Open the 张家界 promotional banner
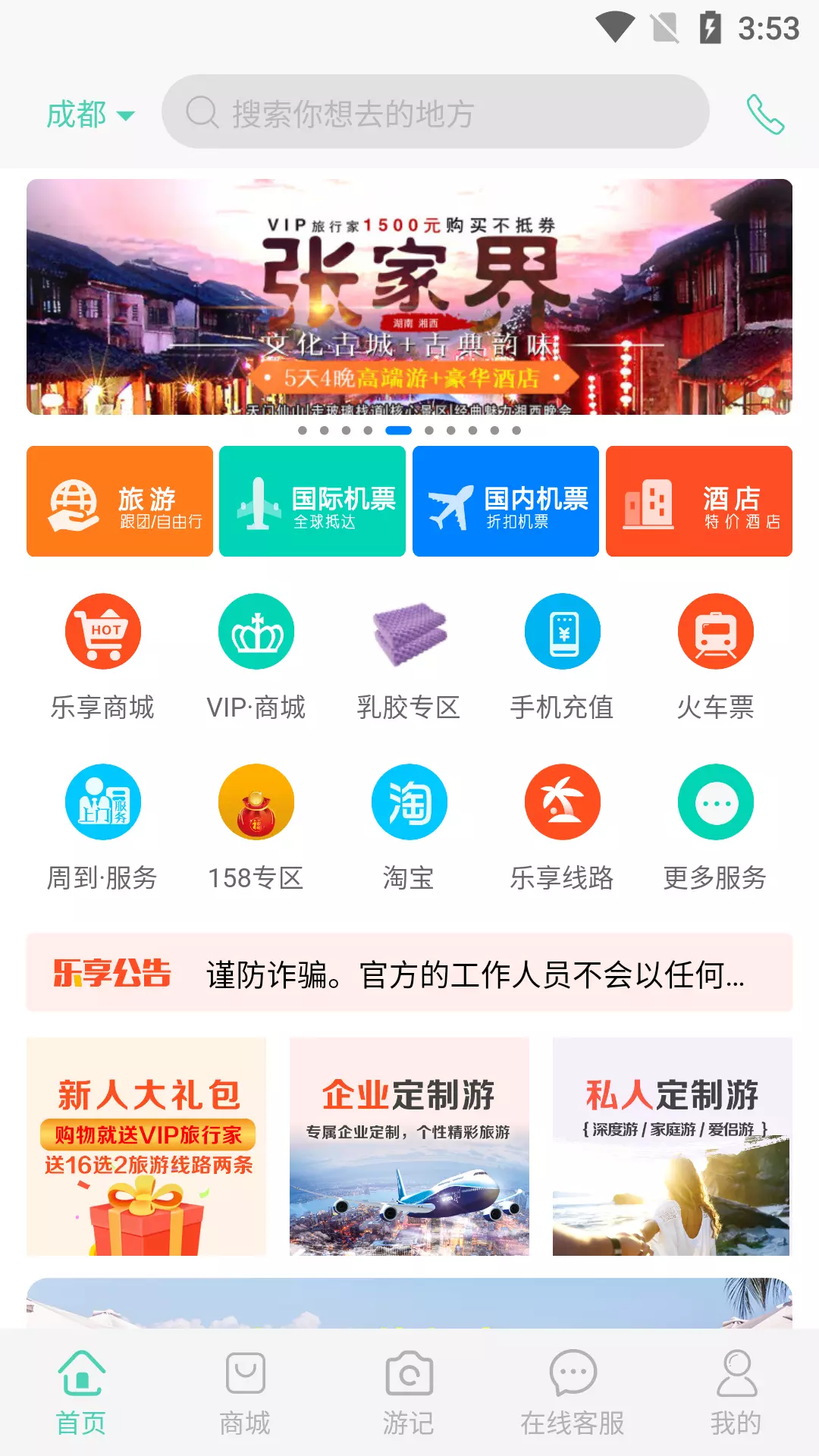This screenshot has width=819, height=1456. pos(409,297)
